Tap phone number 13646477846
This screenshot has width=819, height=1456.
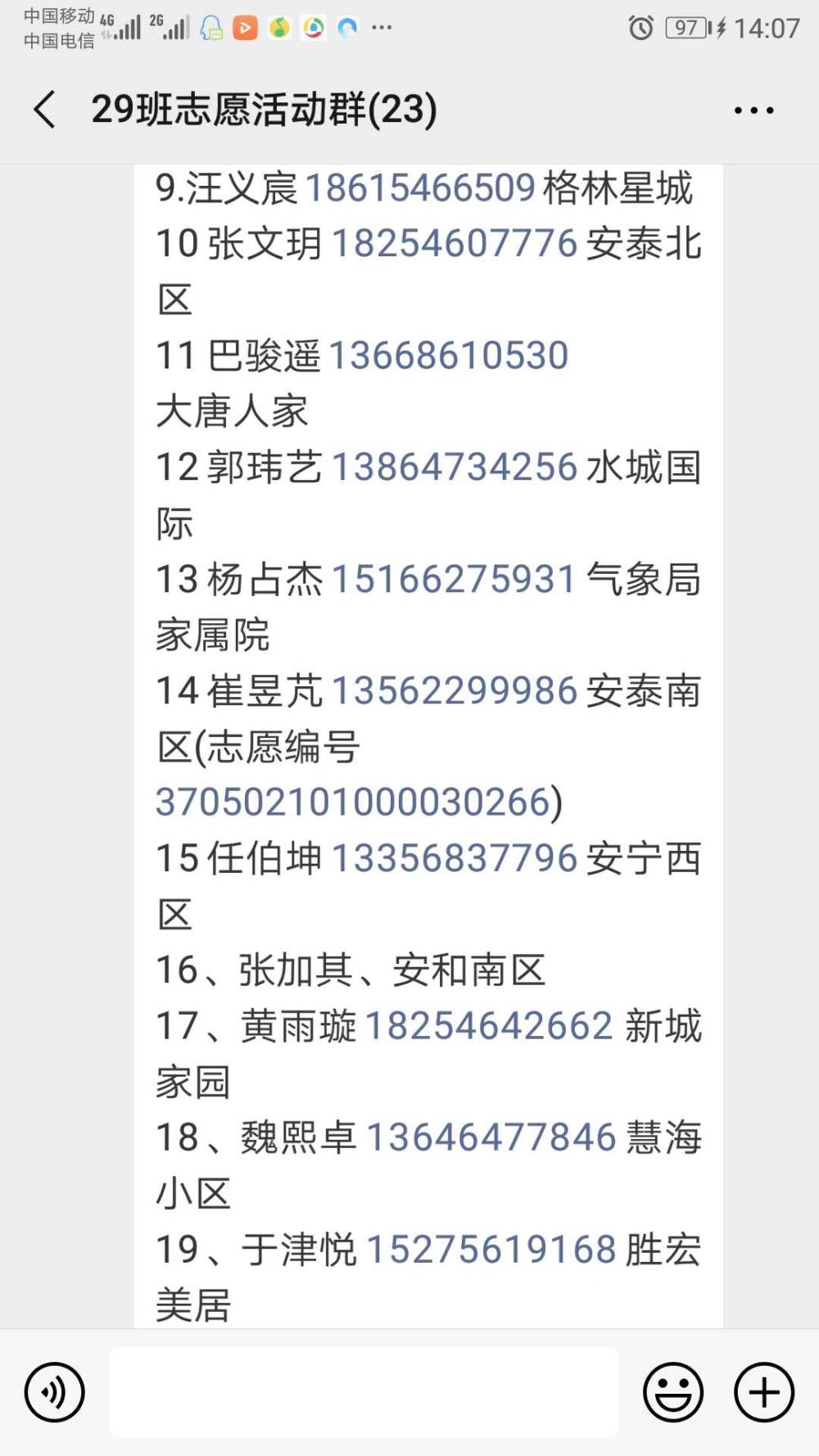[x=491, y=1137]
